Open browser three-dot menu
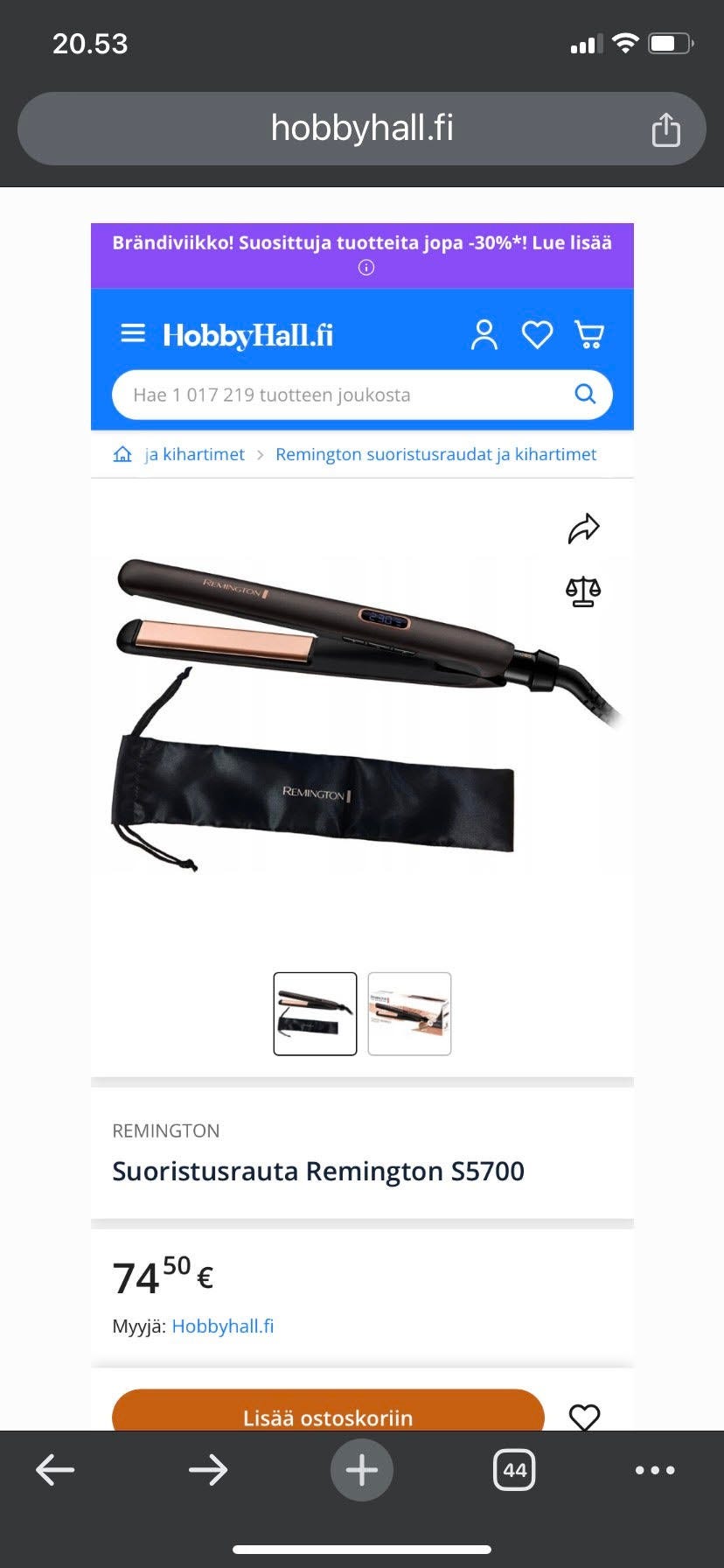This screenshot has height=1568, width=724. 655,1470
